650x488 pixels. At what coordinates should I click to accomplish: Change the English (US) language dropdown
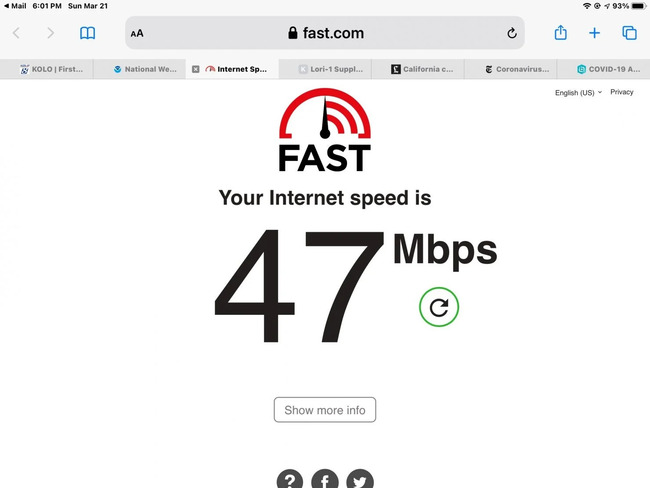click(x=578, y=92)
